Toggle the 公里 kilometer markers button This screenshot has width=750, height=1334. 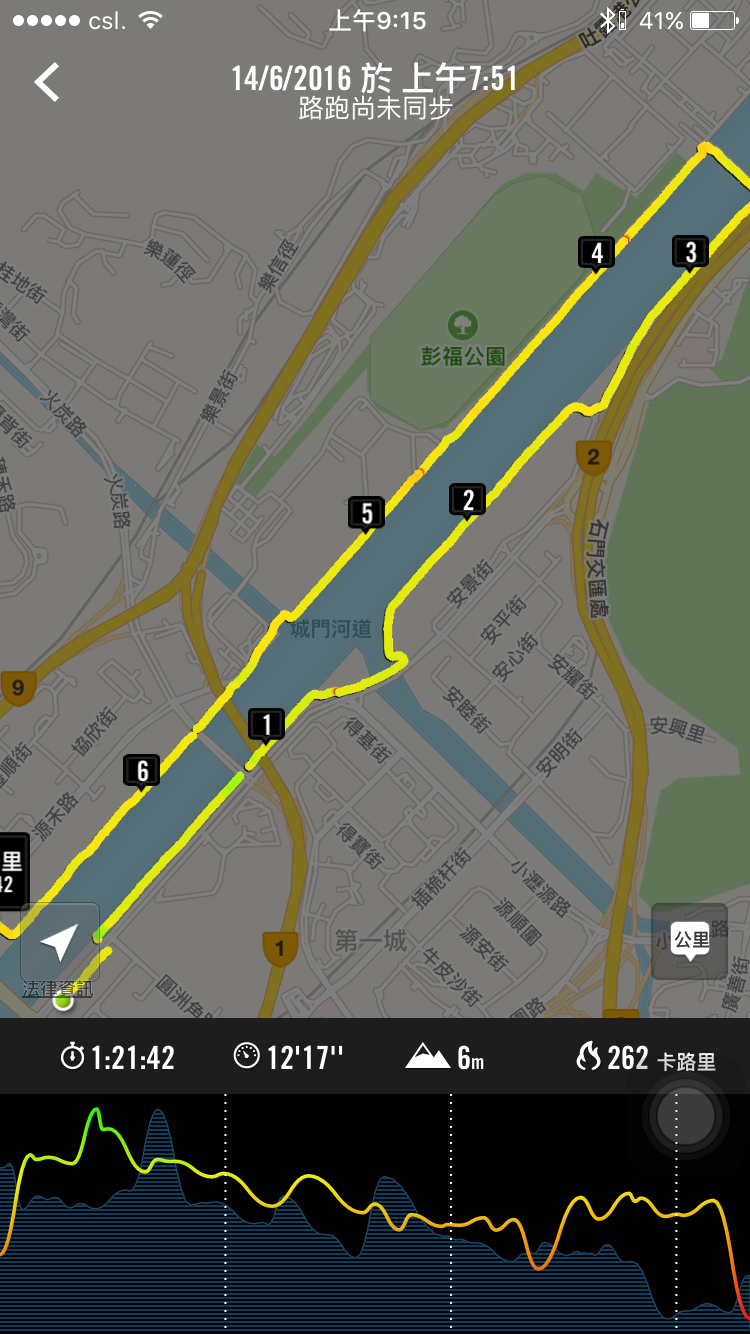pyautogui.click(x=690, y=941)
